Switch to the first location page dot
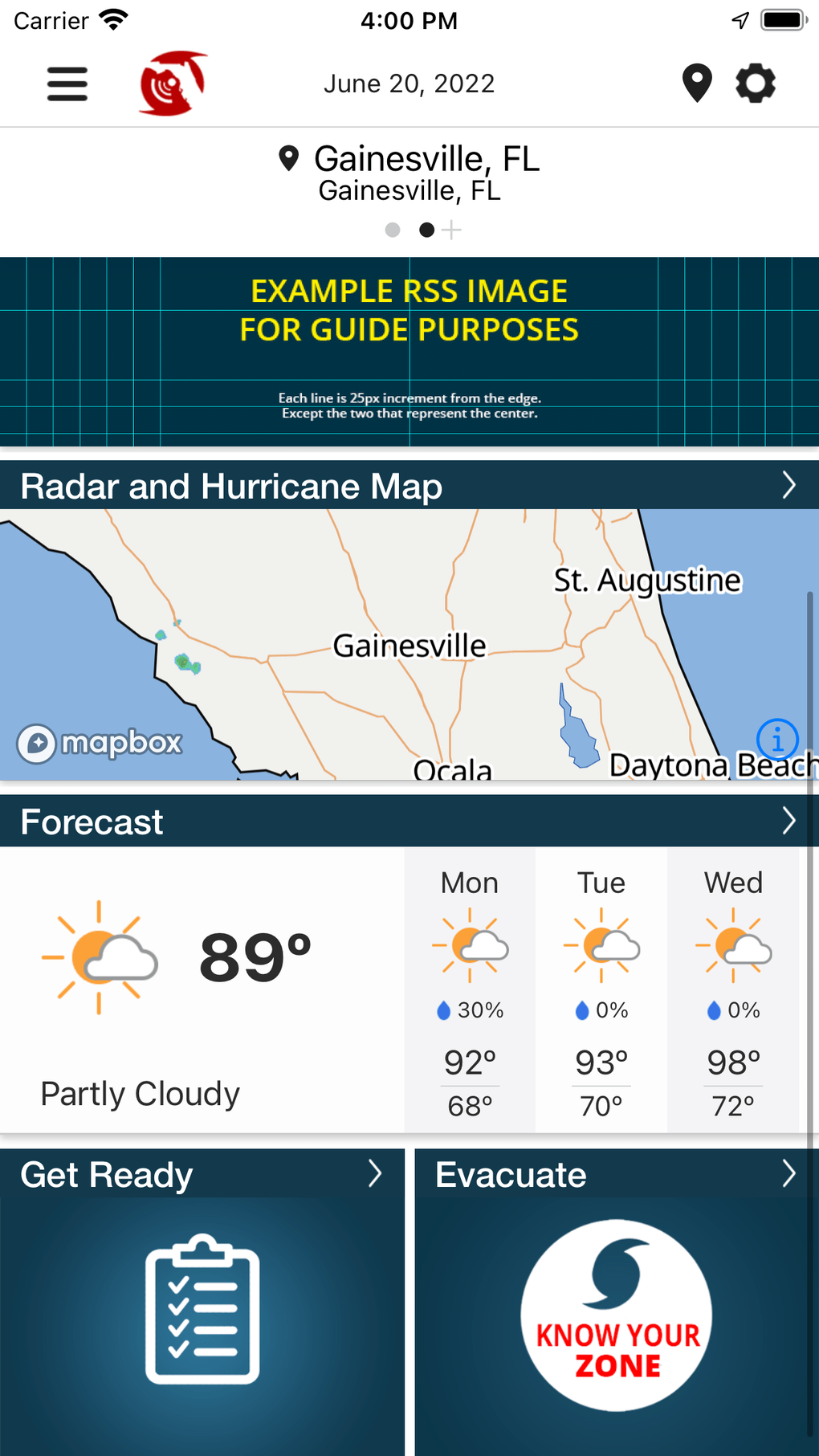 pos(393,230)
